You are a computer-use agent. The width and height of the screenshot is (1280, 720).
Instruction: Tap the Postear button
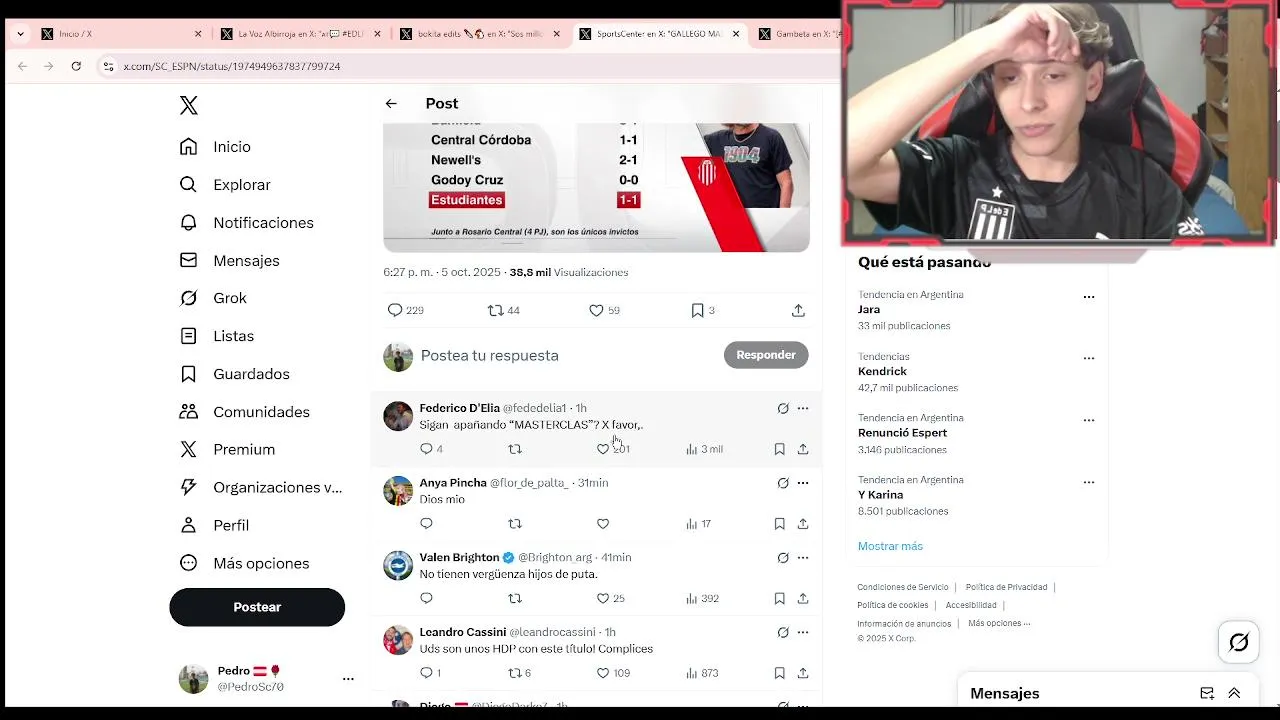point(257,607)
